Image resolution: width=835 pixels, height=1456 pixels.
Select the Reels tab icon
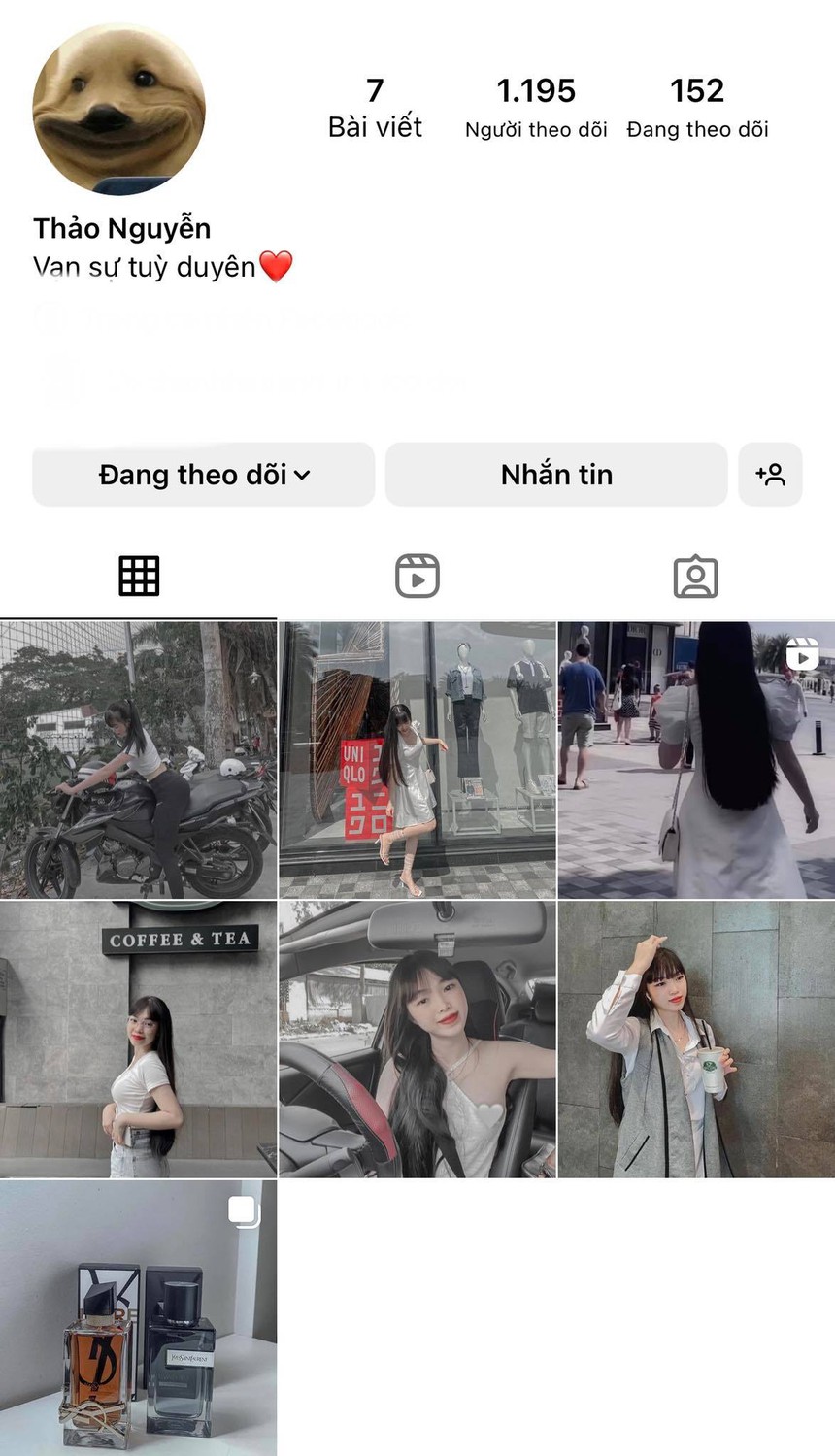click(x=417, y=575)
